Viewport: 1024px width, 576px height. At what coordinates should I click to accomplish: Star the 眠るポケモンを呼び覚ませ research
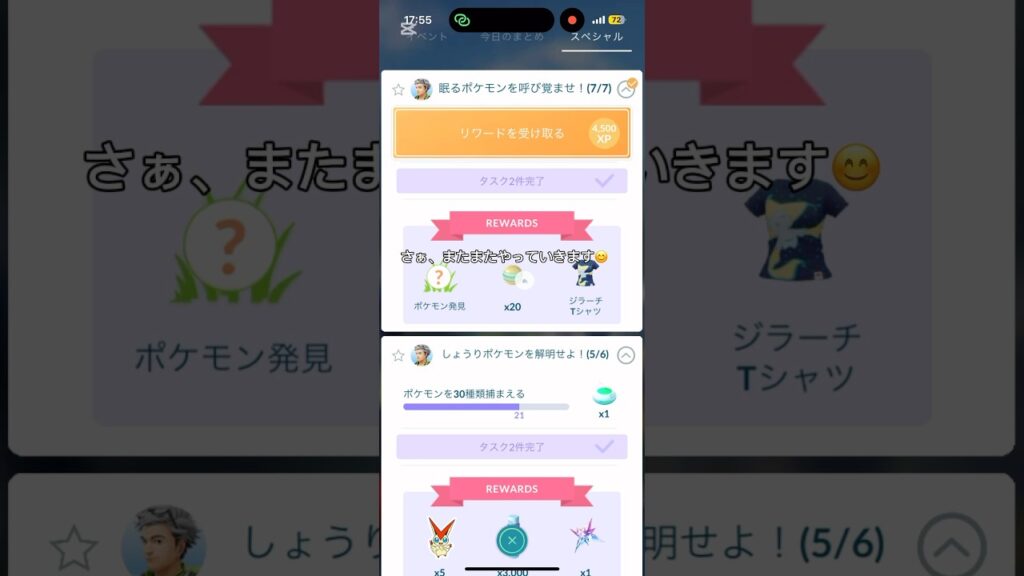398,89
